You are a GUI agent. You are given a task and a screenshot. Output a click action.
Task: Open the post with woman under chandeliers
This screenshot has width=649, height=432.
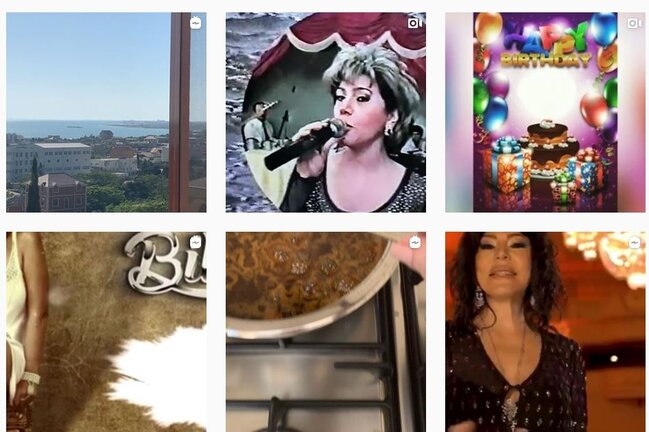pyautogui.click(x=545, y=332)
